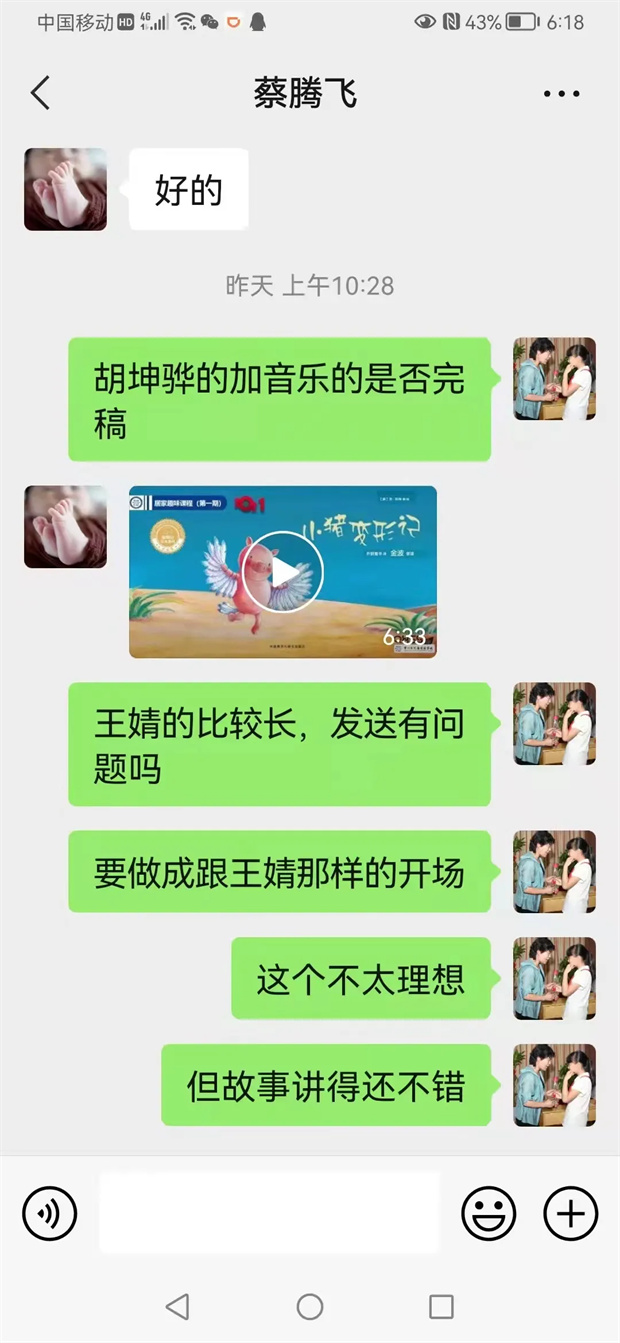Switch to voice message input
Image resolution: width=620 pixels, height=1343 pixels.
click(x=50, y=1214)
